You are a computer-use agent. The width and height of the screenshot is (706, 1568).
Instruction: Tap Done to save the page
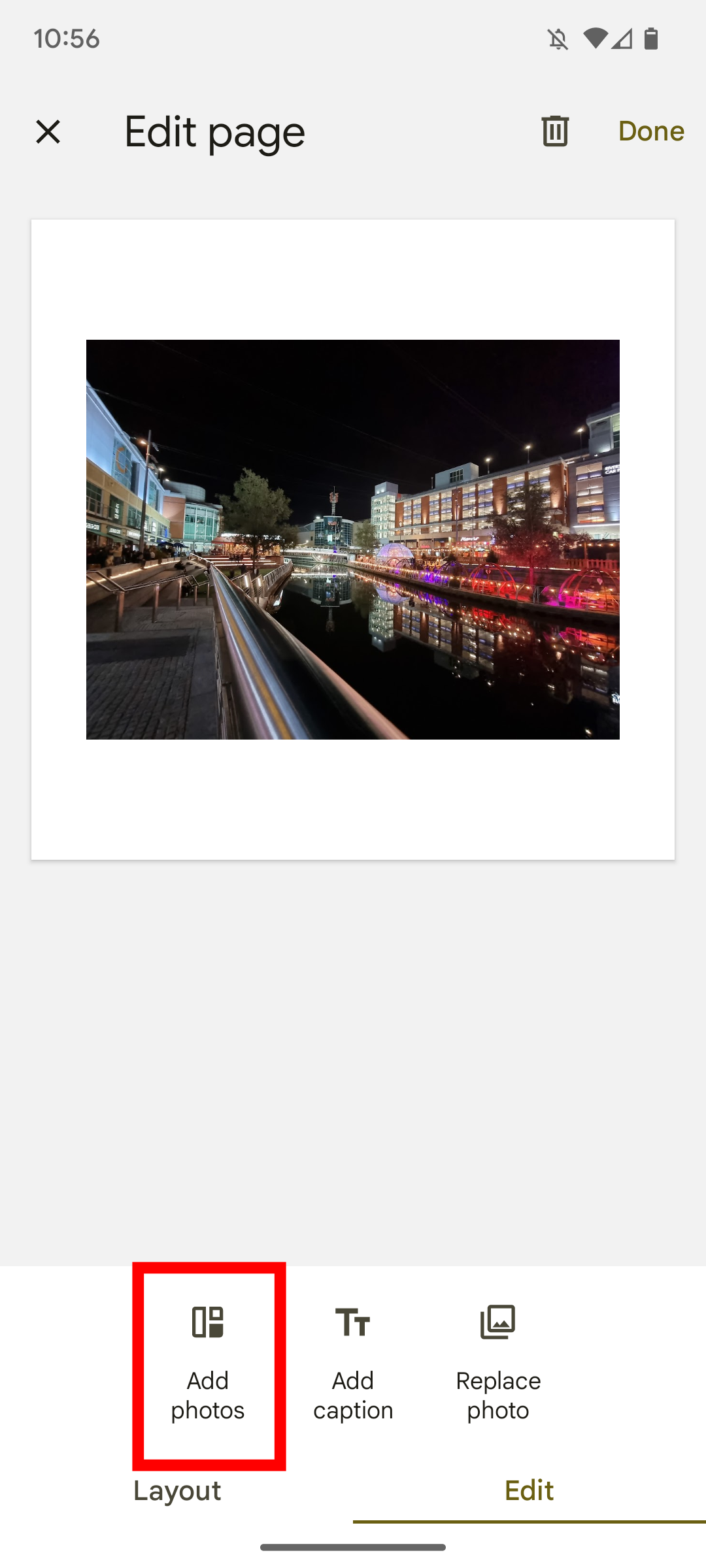(651, 131)
